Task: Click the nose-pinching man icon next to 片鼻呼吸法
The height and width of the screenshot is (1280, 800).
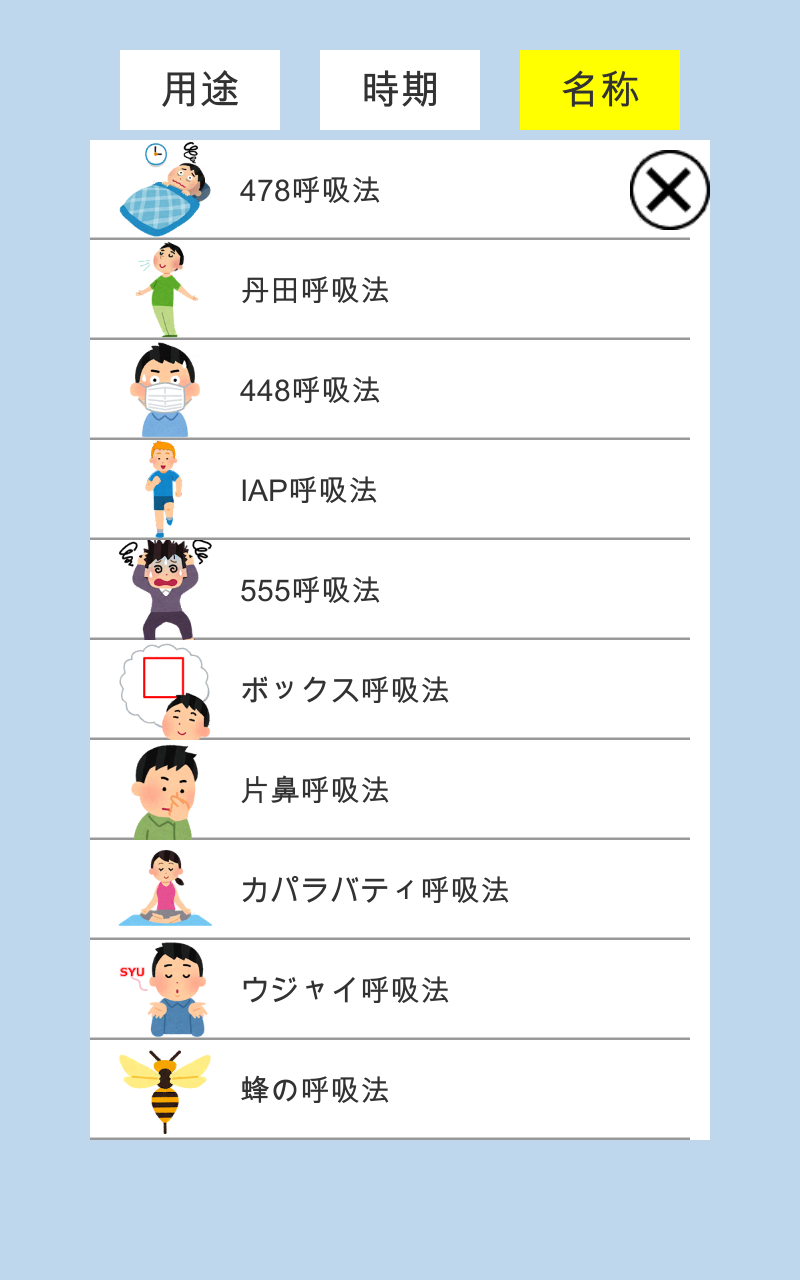Action: click(163, 787)
